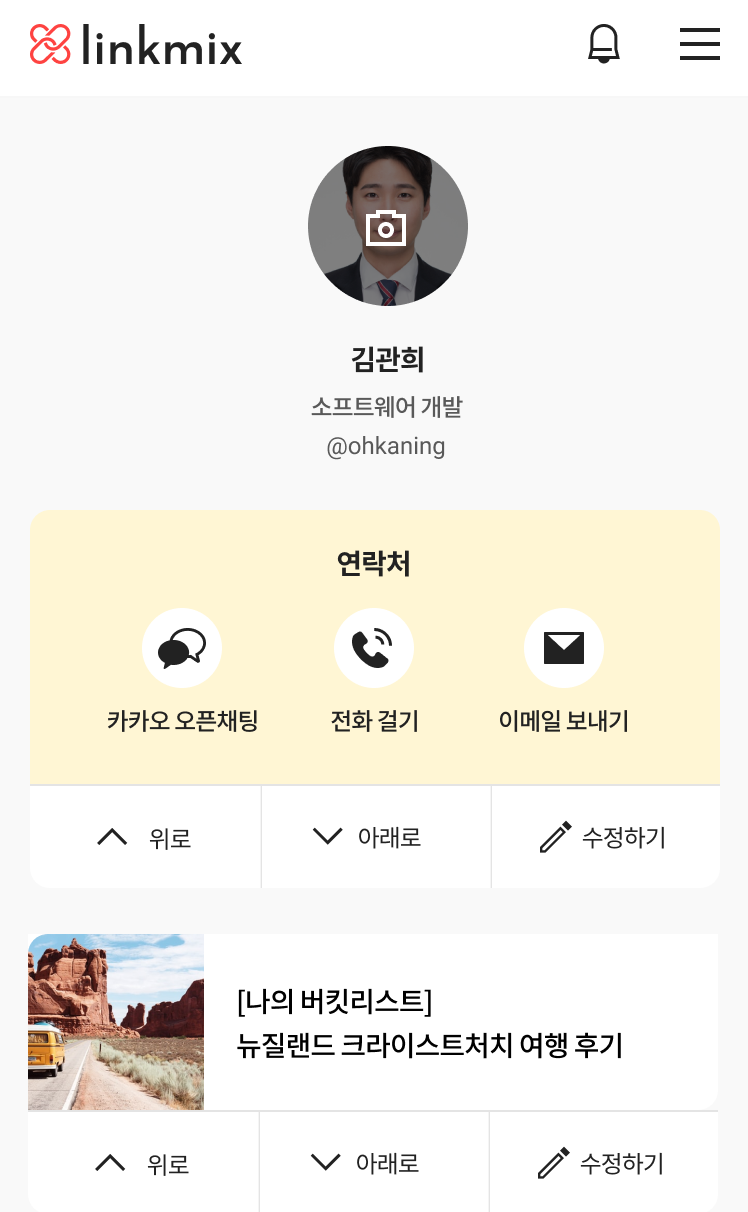Change the profile photo via camera icon

pyautogui.click(x=387, y=227)
